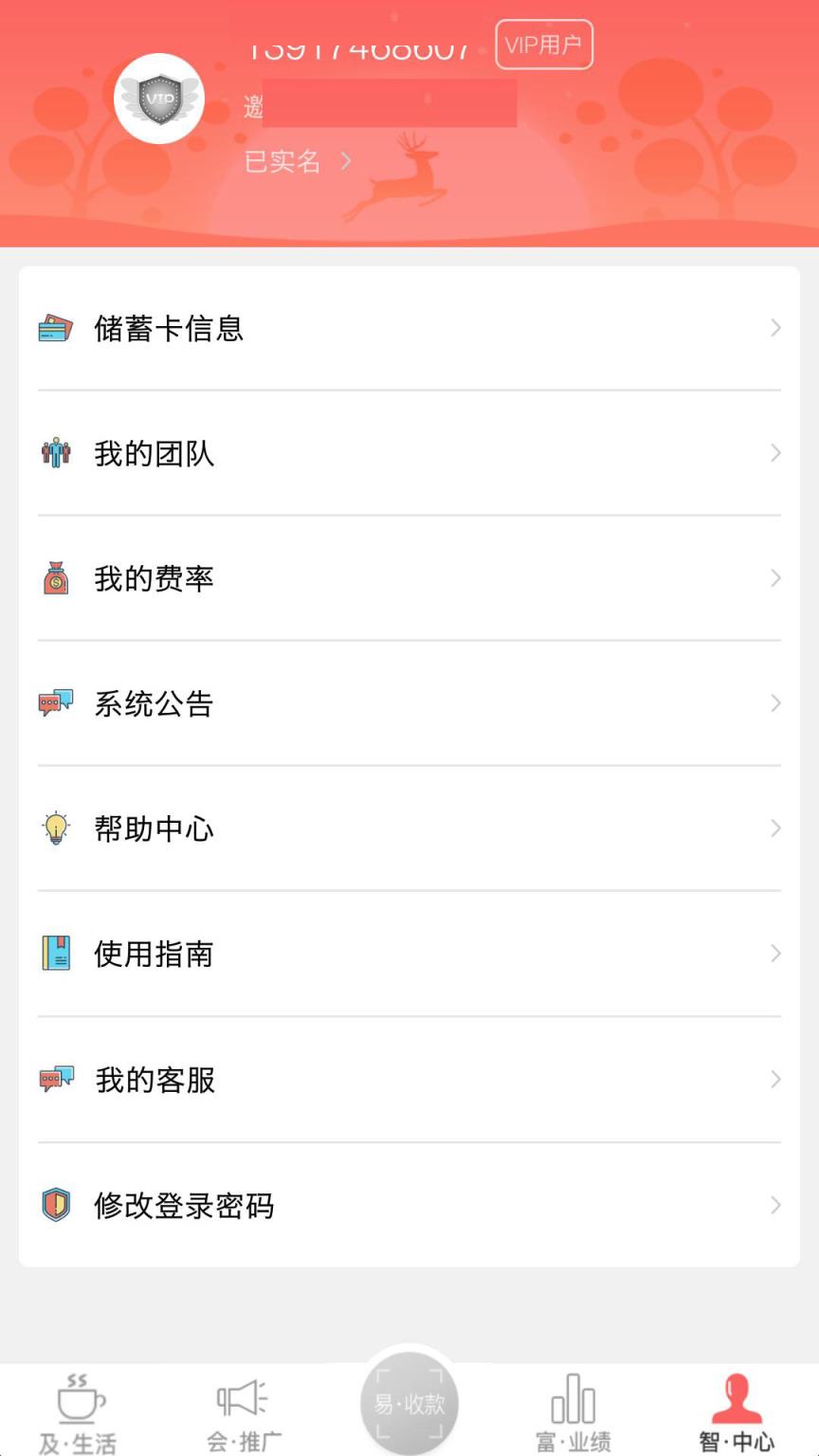Open 我的客服 via its chevron arrow
Viewport: 819px width, 1456px height.
(775, 1080)
